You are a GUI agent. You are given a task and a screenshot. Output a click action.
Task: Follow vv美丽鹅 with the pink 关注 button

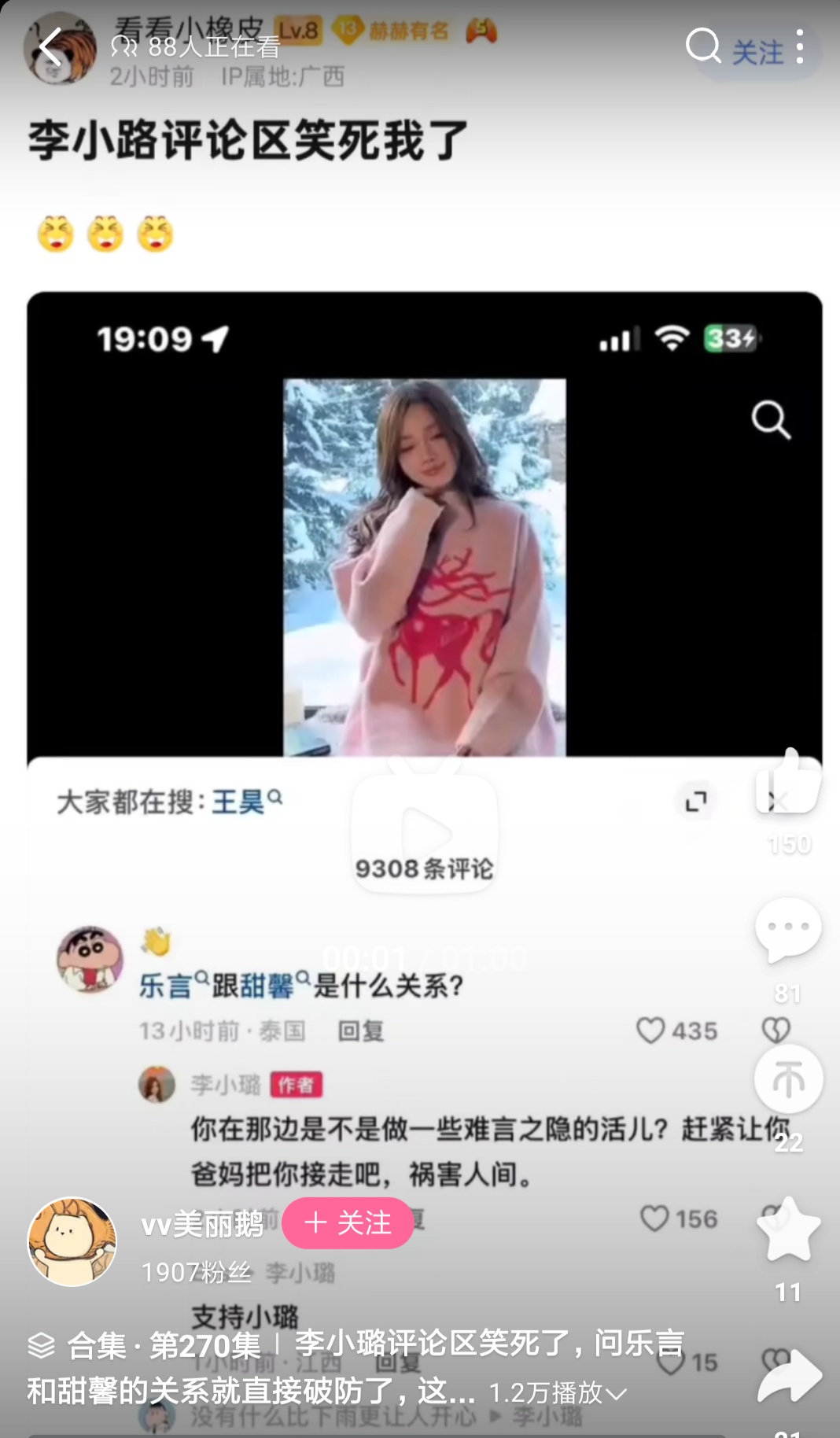(x=348, y=1223)
